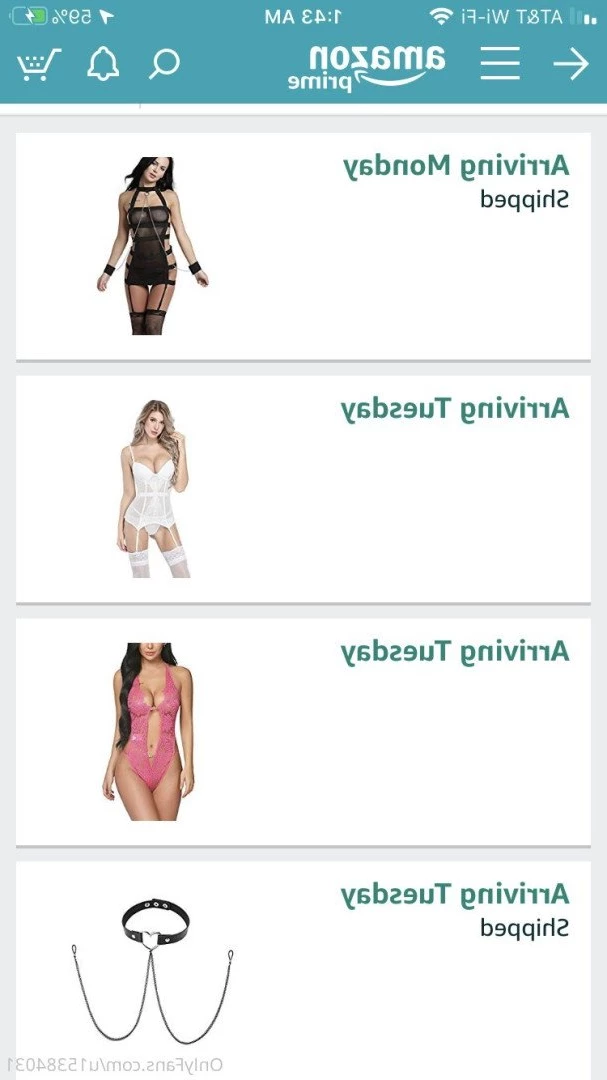
Task: Open the order with white lingerie set
Action: coord(303,489)
